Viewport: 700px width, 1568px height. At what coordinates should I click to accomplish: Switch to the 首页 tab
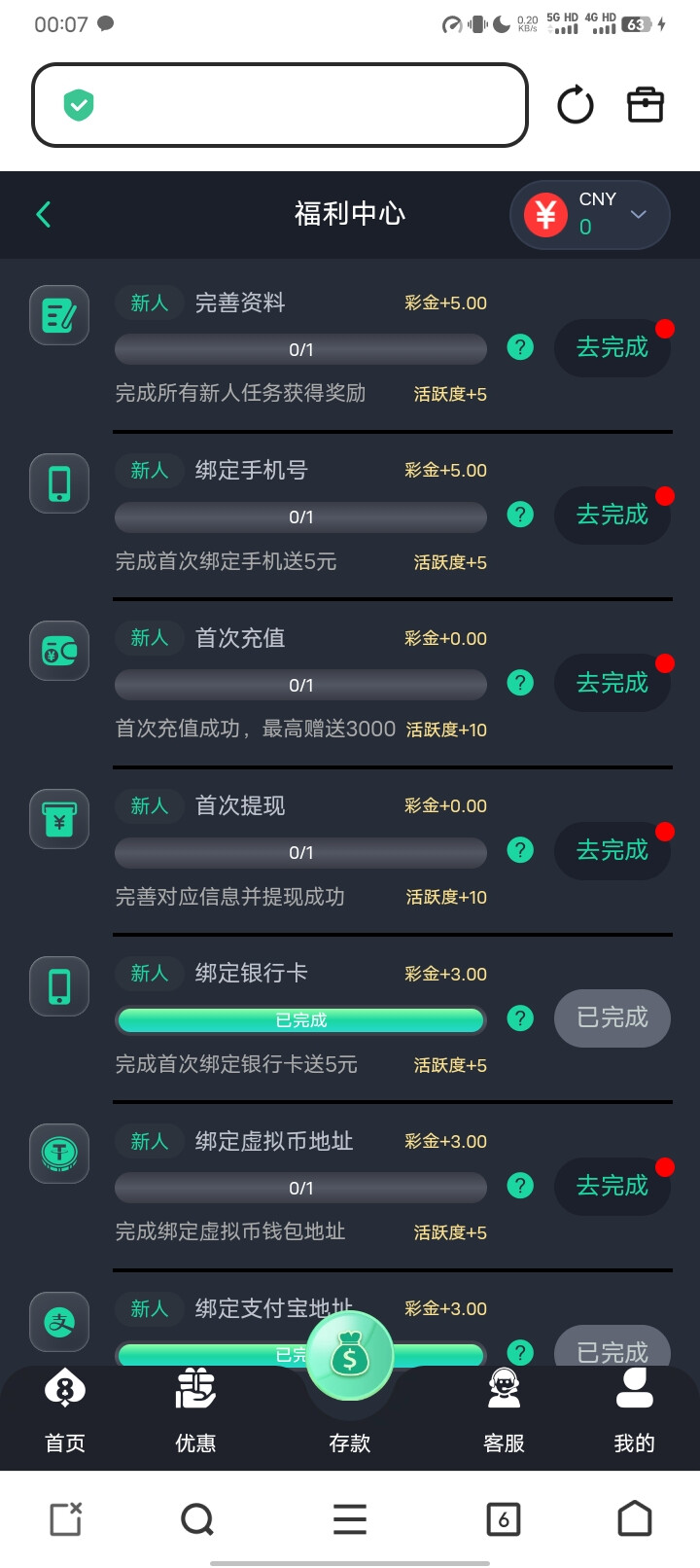click(x=65, y=1410)
